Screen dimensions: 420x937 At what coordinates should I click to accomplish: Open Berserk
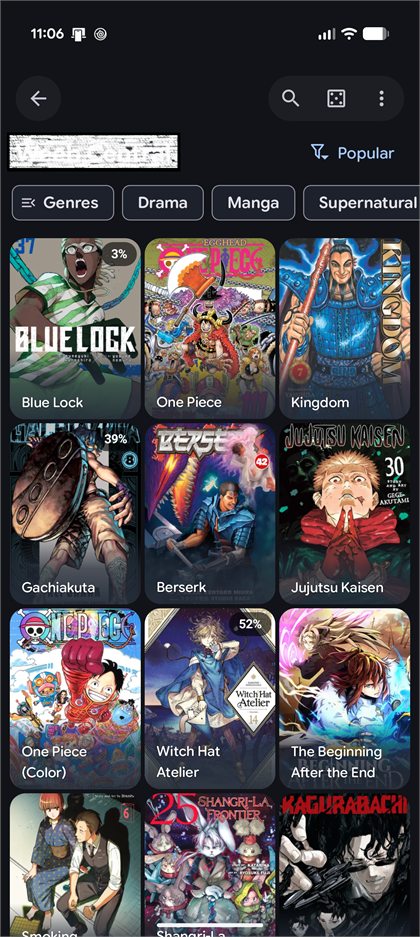(210, 513)
